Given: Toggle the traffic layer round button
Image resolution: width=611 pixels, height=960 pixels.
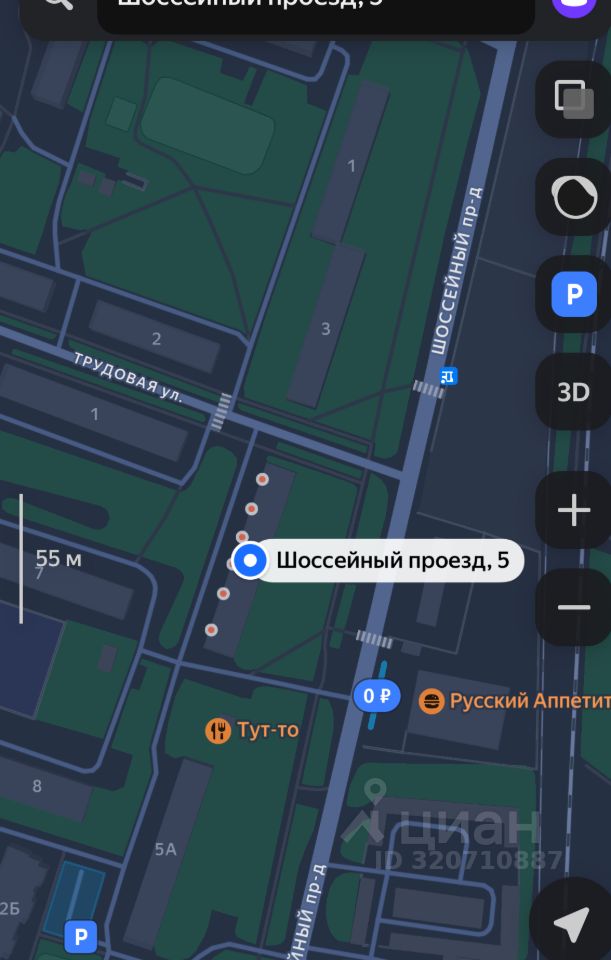Looking at the screenshot, I should click(573, 196).
